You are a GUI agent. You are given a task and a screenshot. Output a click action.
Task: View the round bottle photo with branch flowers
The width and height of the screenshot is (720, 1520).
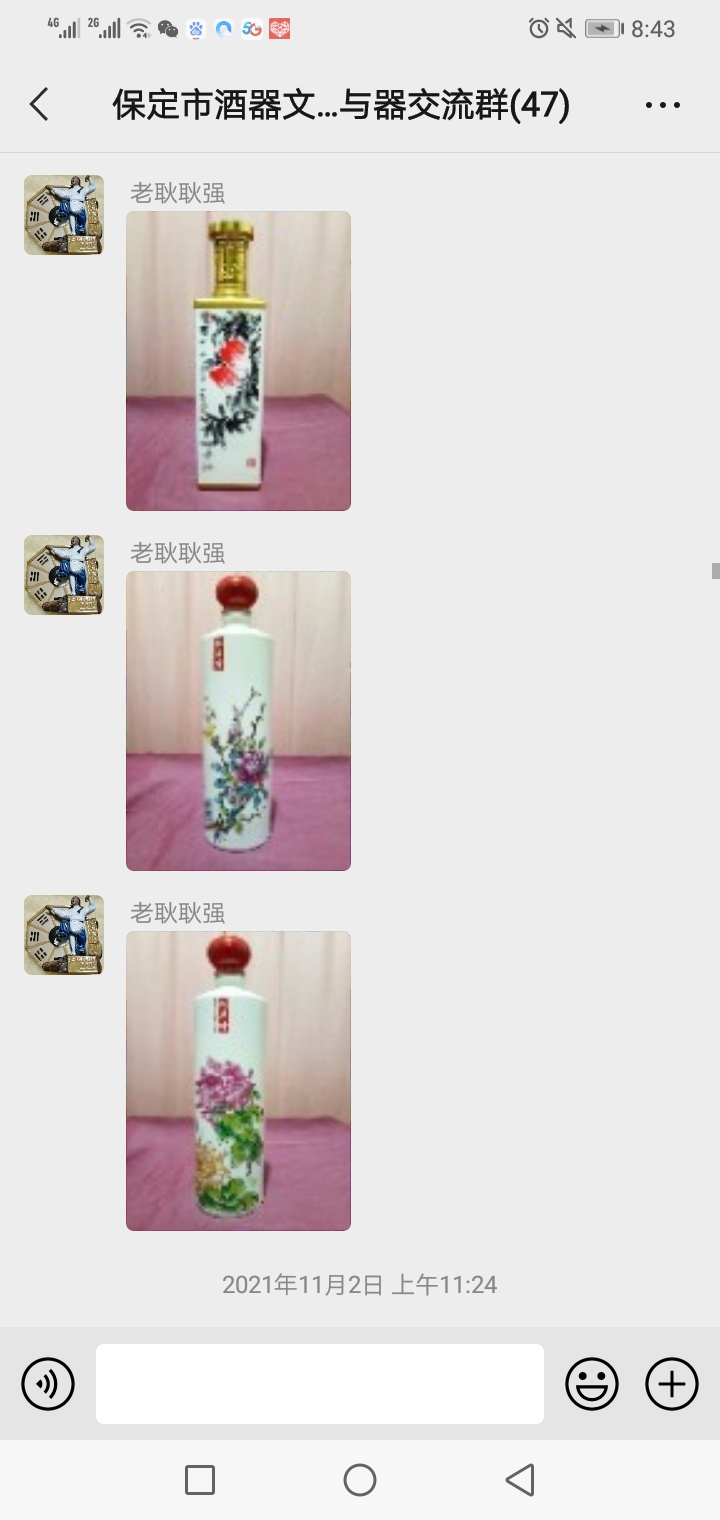pos(238,721)
